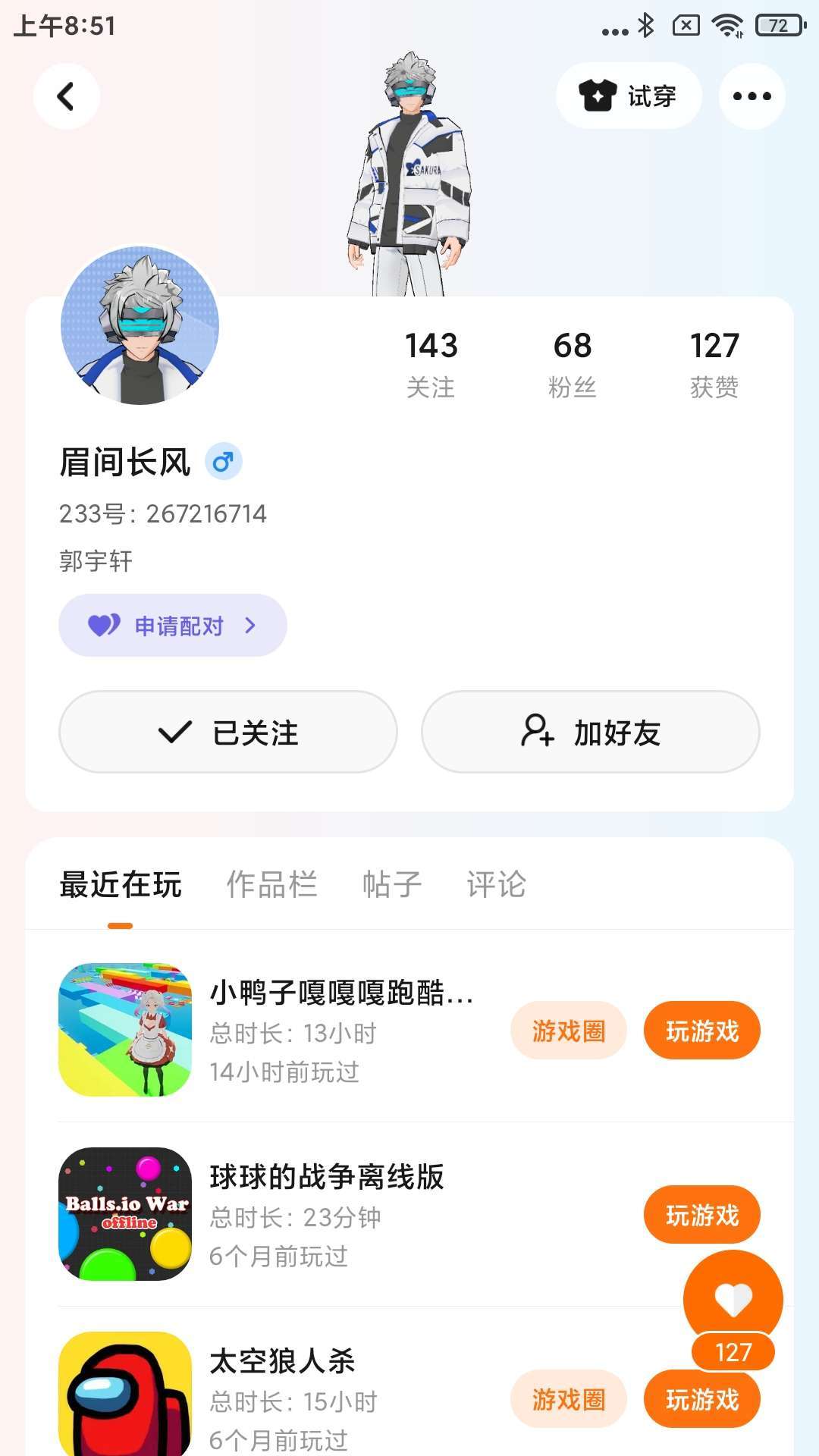Open the 试穿 outfit try-on button

tap(628, 96)
